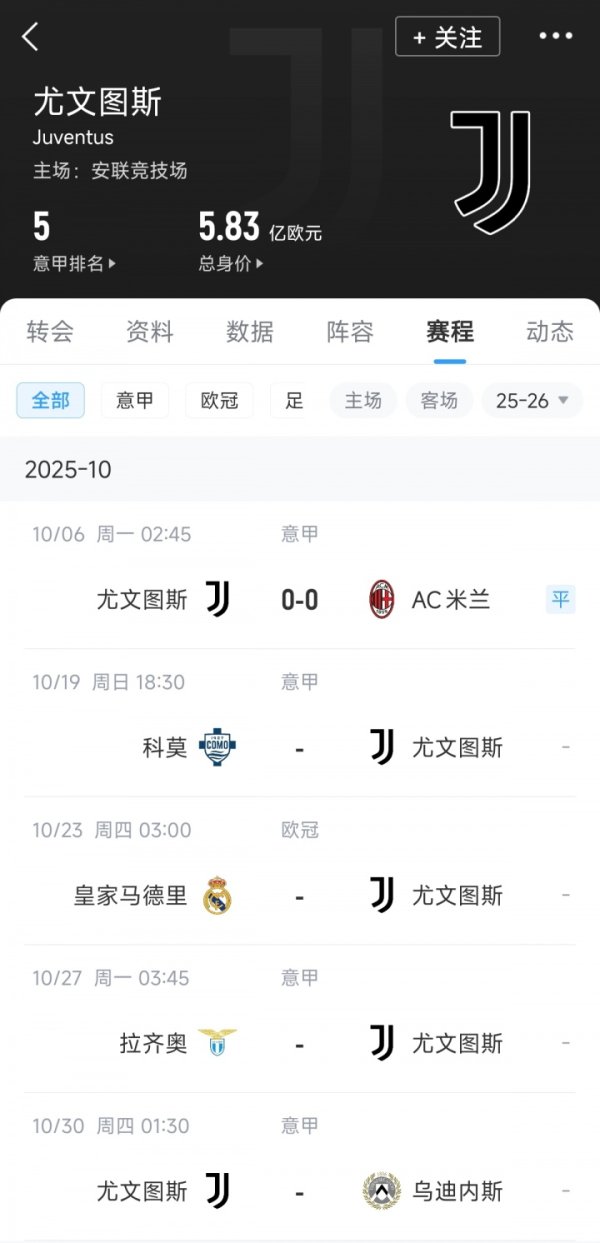
Task: Switch to the 阵容 tab
Action: tap(350, 331)
